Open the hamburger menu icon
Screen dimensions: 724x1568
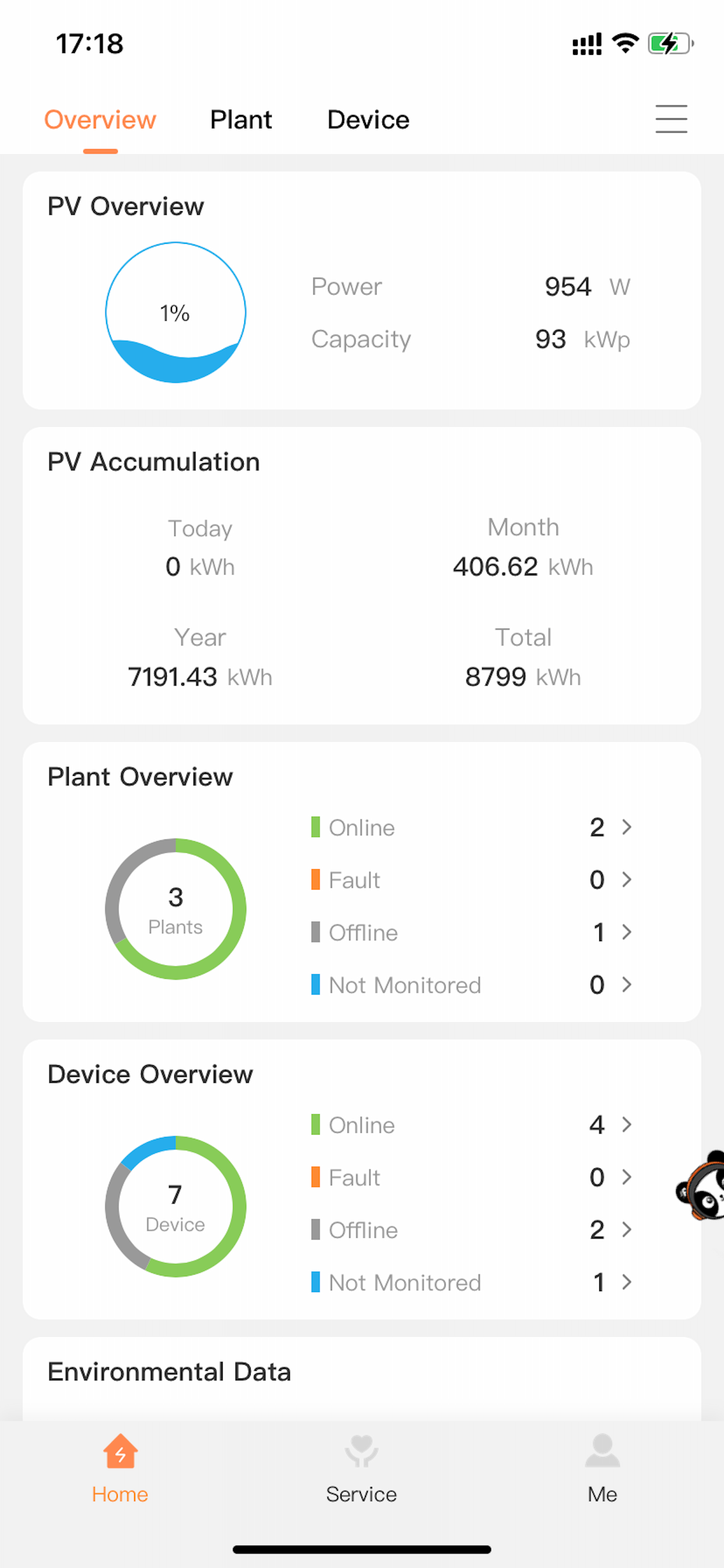click(671, 118)
